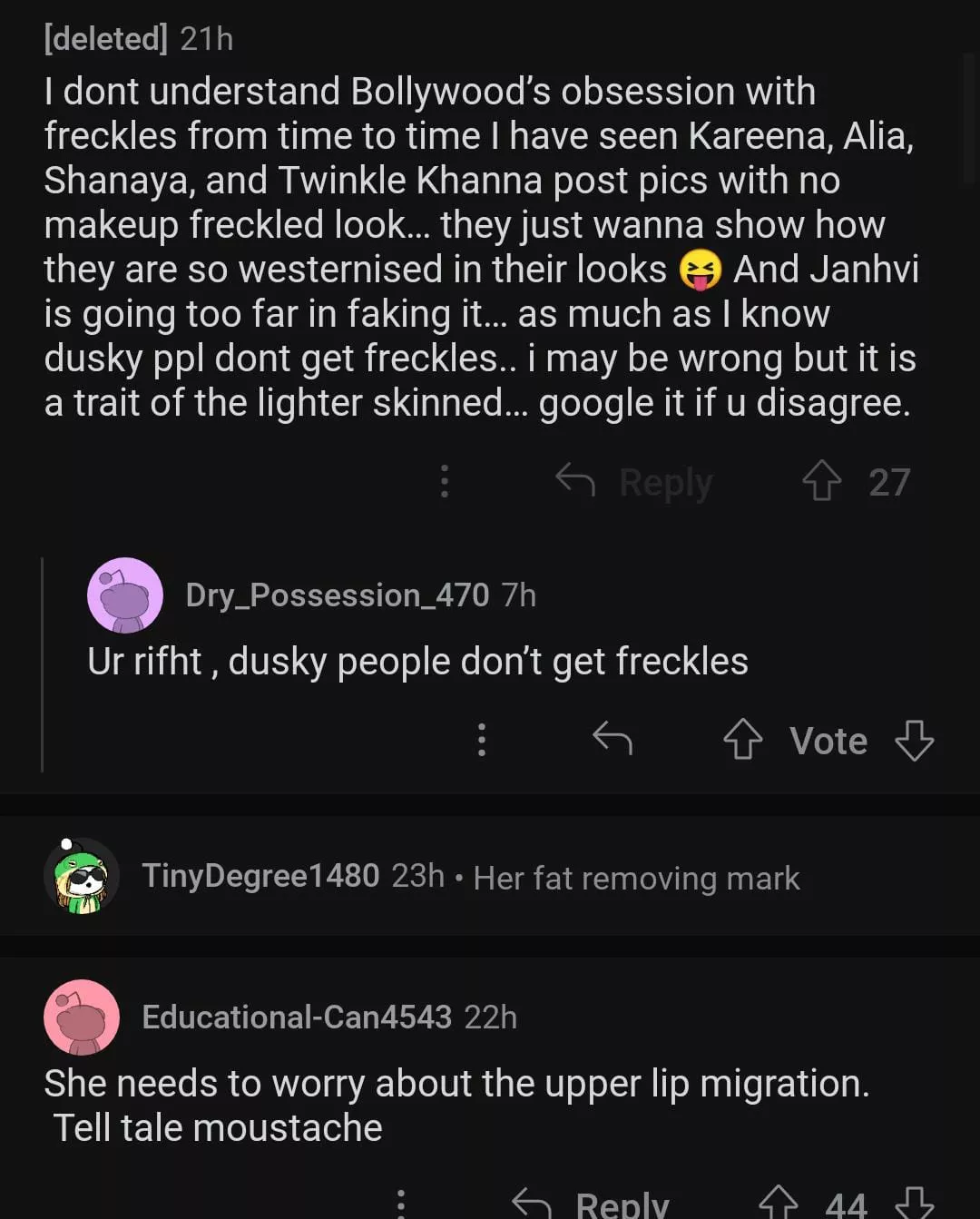
Task: Open overflow menu on Educational-Can4543's comment
Action: tap(401, 1204)
